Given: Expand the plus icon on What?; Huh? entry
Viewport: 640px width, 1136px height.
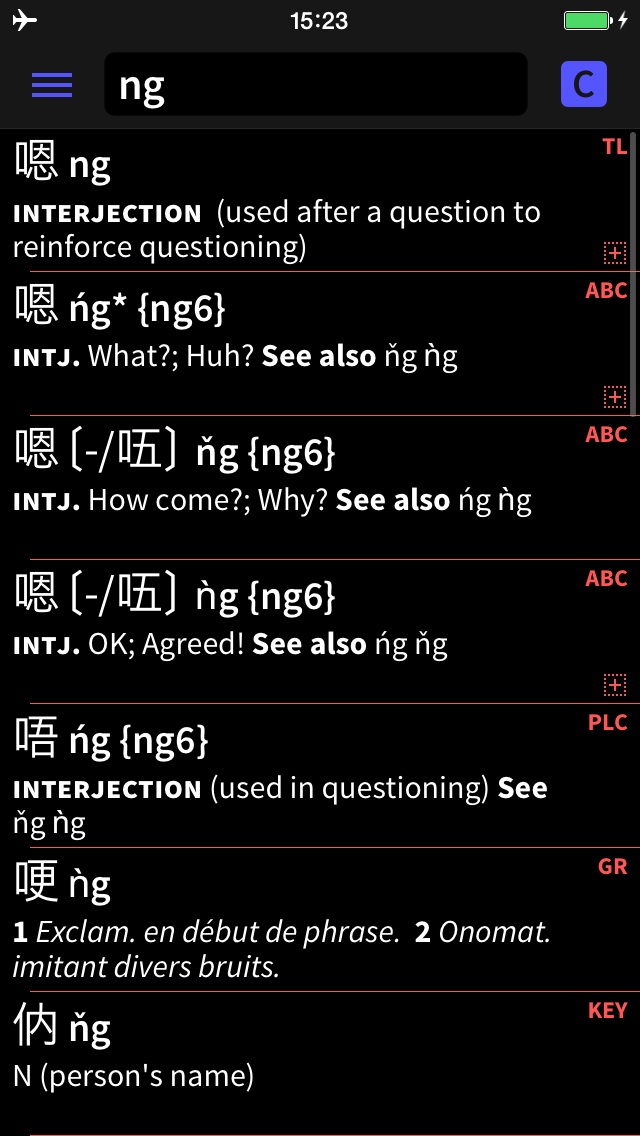Looking at the screenshot, I should [x=615, y=397].
